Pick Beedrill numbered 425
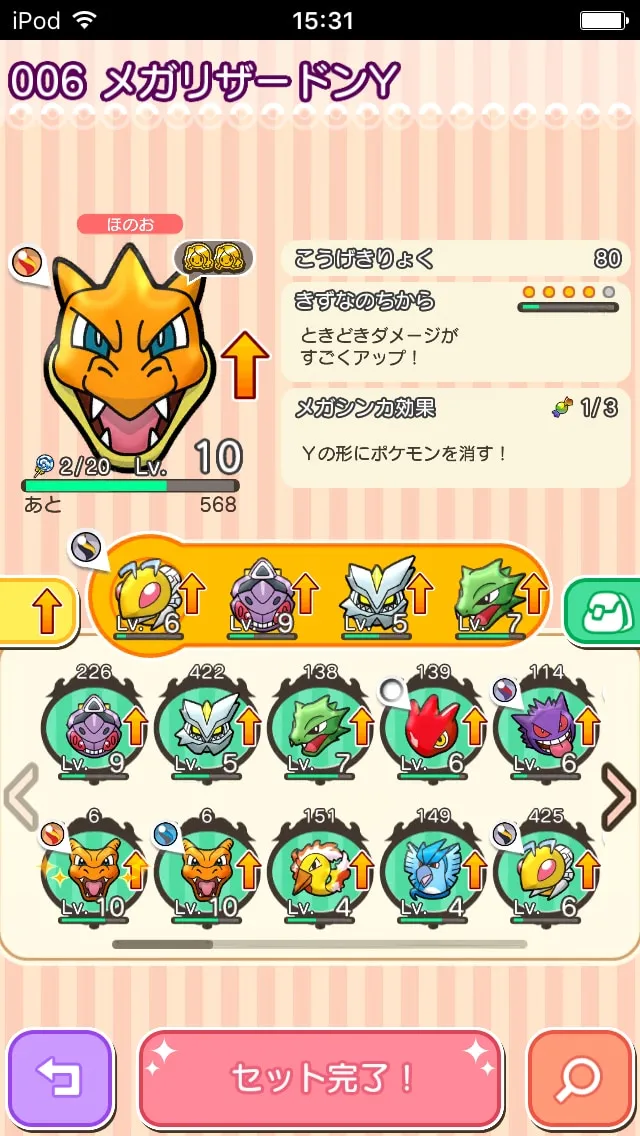 coord(547,868)
